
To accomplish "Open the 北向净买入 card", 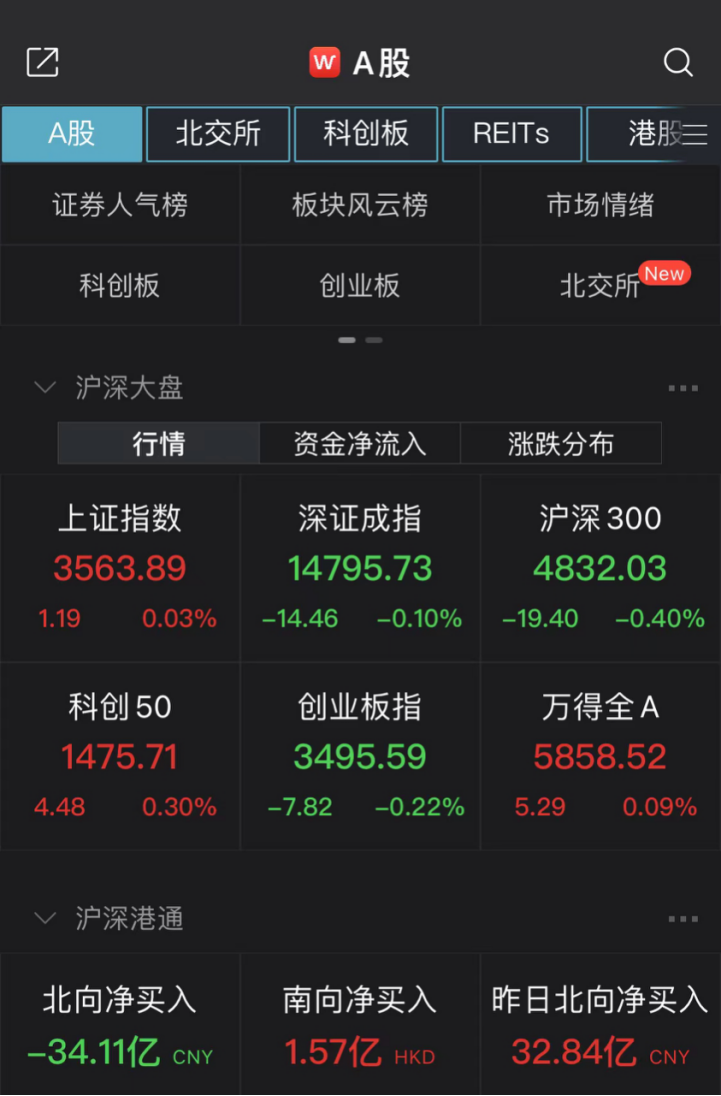I will pos(120,1024).
